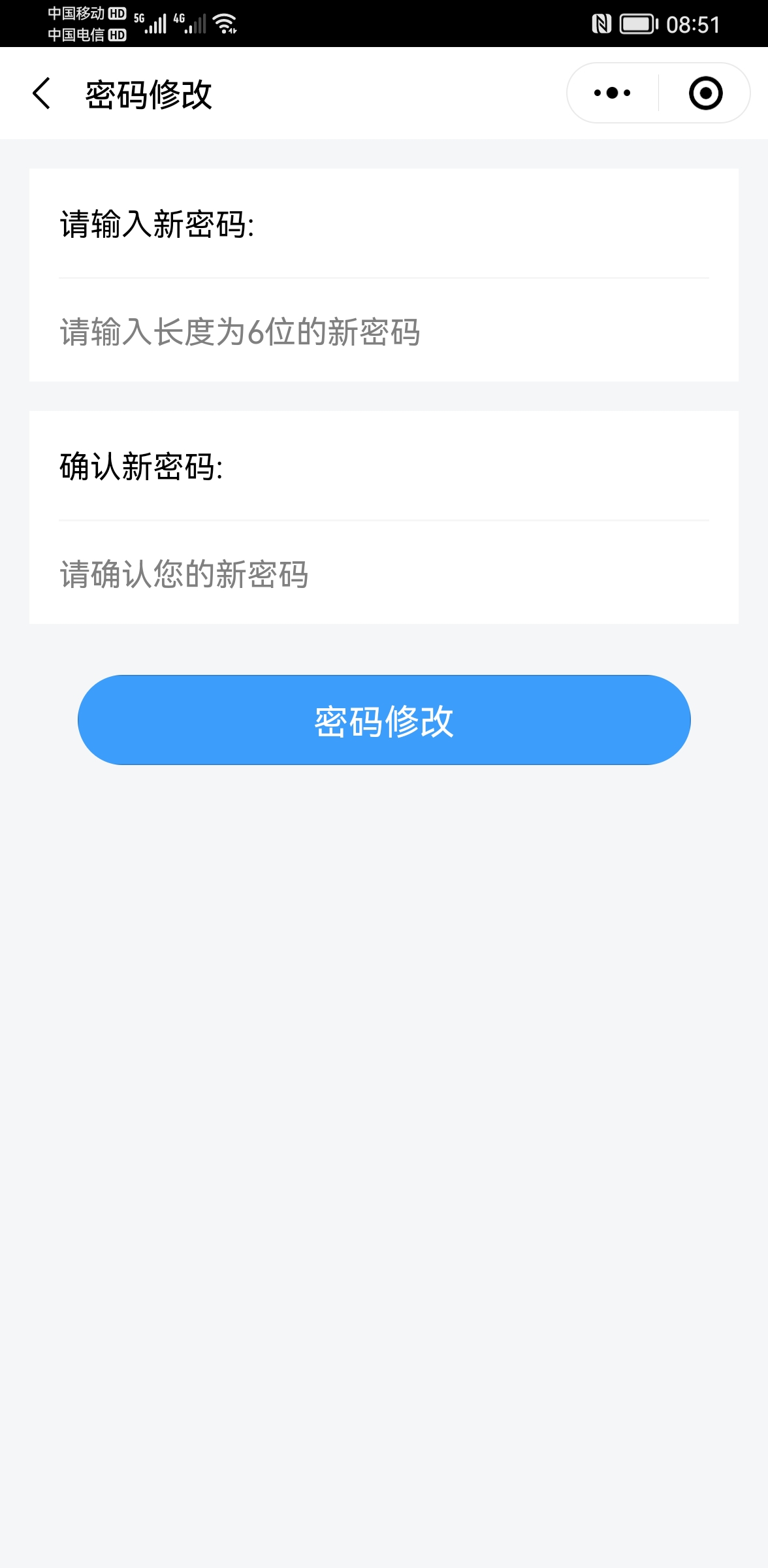Go back using the top-left arrow

[x=41, y=93]
